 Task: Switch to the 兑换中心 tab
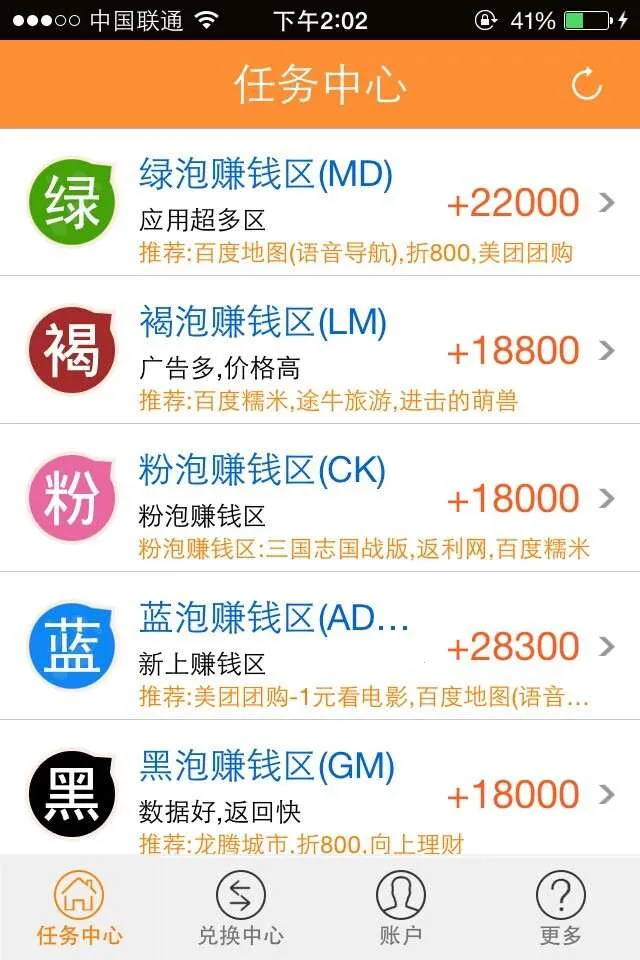point(240,908)
